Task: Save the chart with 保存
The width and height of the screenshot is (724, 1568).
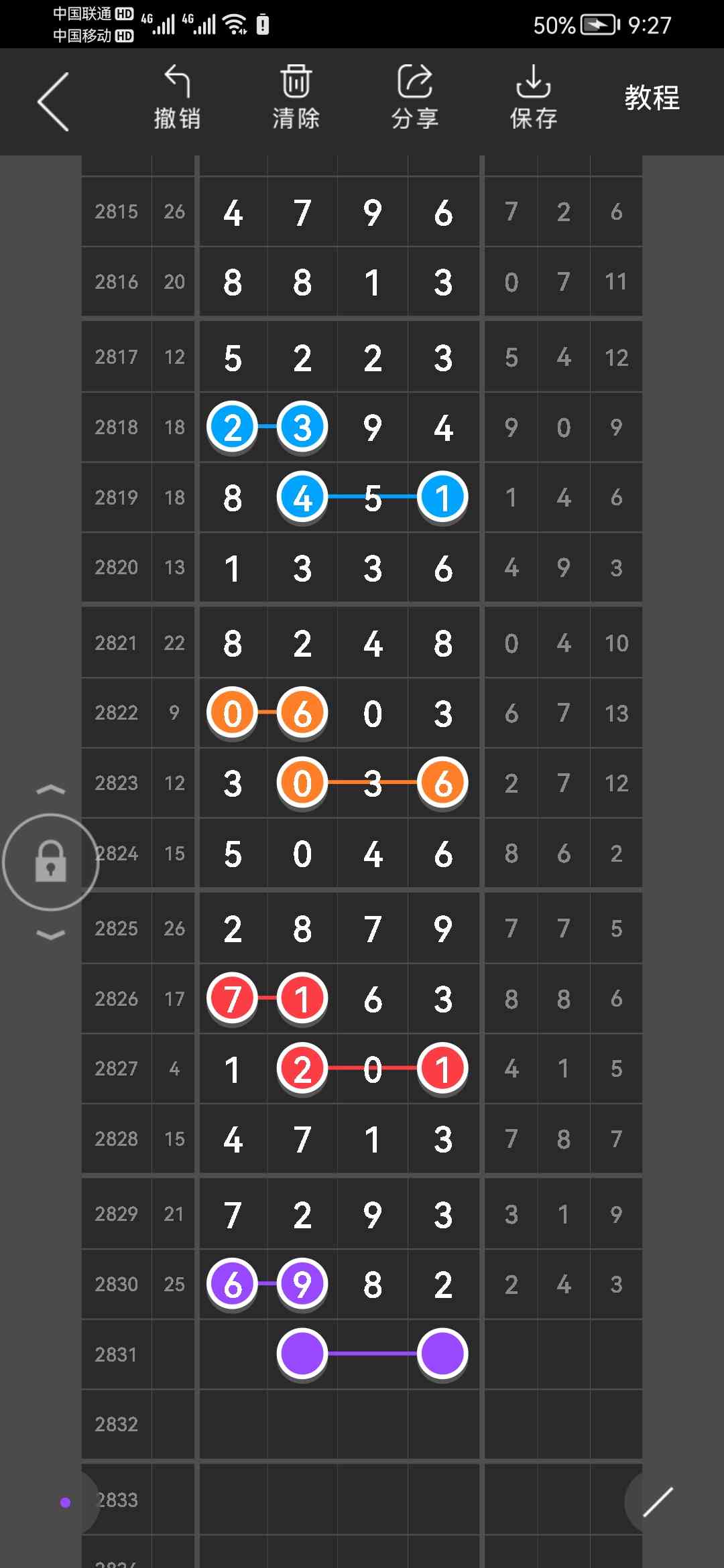Action: (534, 98)
